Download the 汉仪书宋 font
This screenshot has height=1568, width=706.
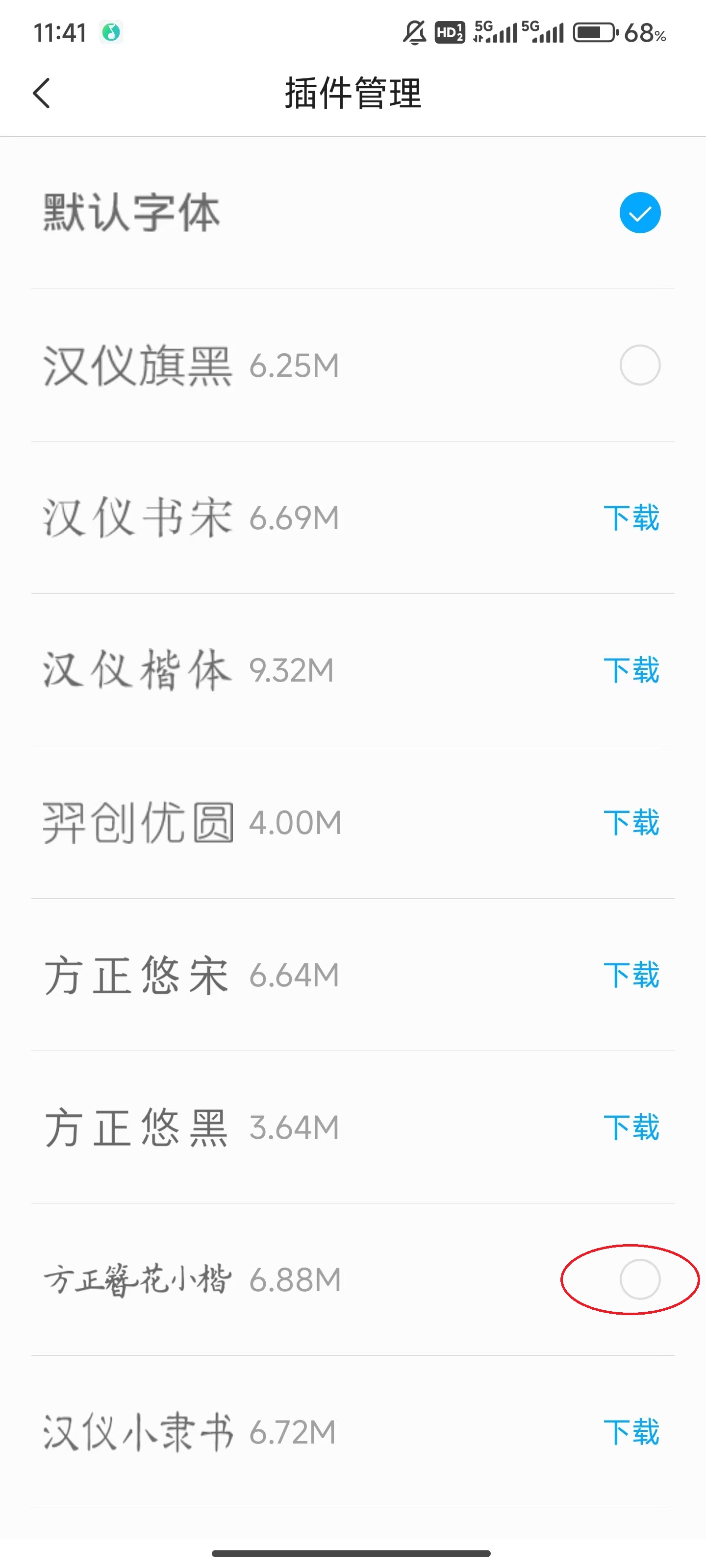point(631,518)
